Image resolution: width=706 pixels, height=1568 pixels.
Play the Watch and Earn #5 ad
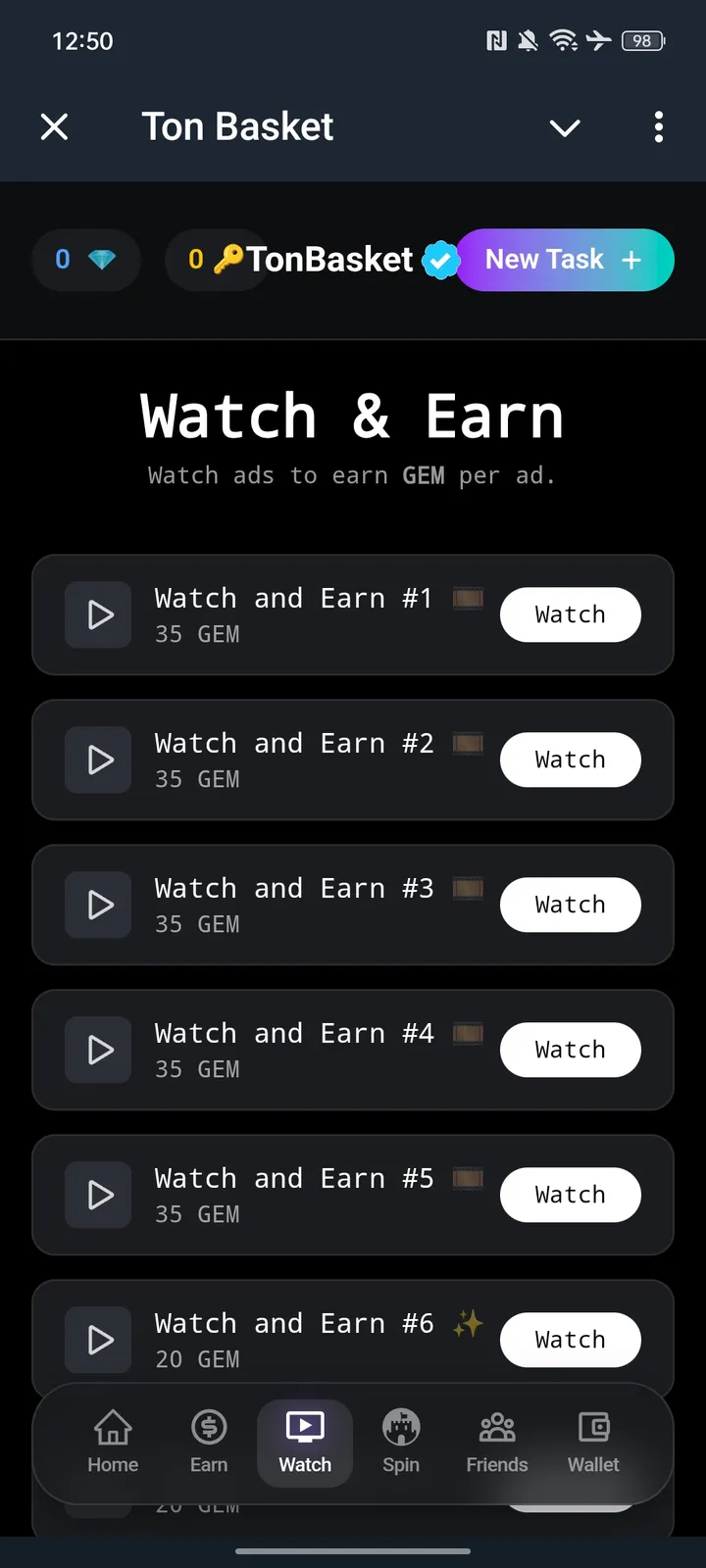click(570, 1195)
